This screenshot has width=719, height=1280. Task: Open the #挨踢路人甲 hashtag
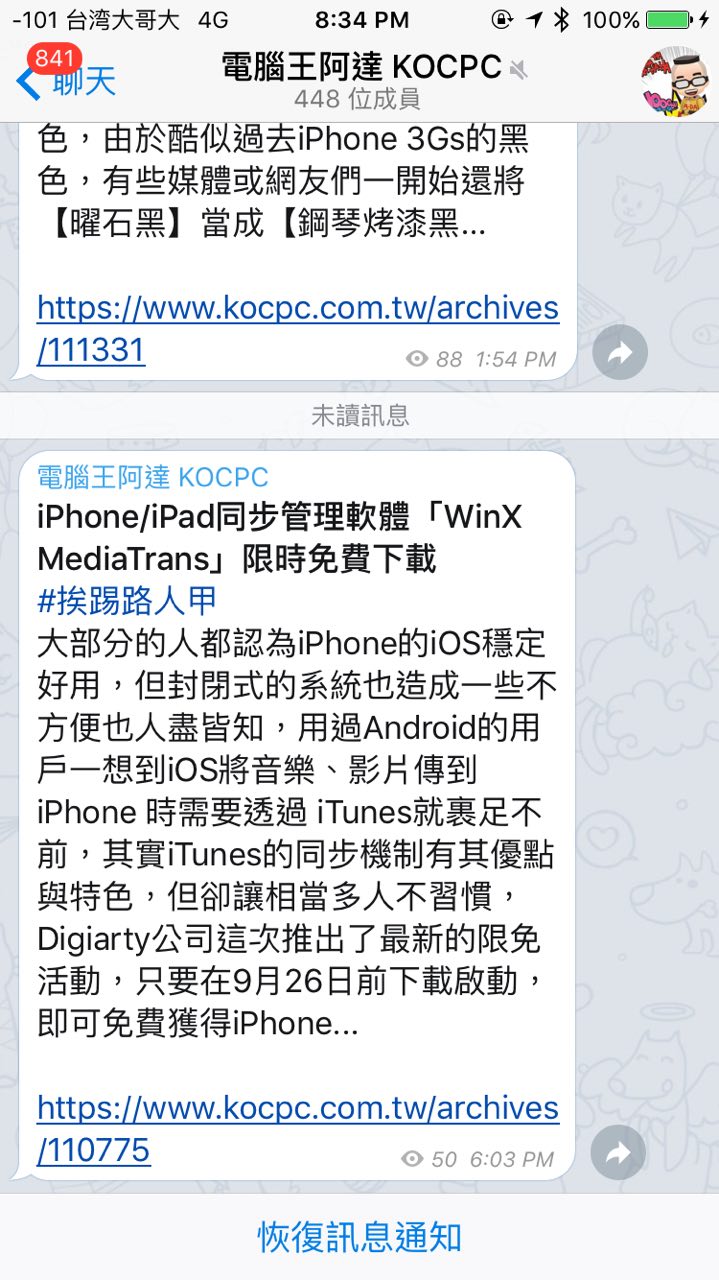pos(126,600)
